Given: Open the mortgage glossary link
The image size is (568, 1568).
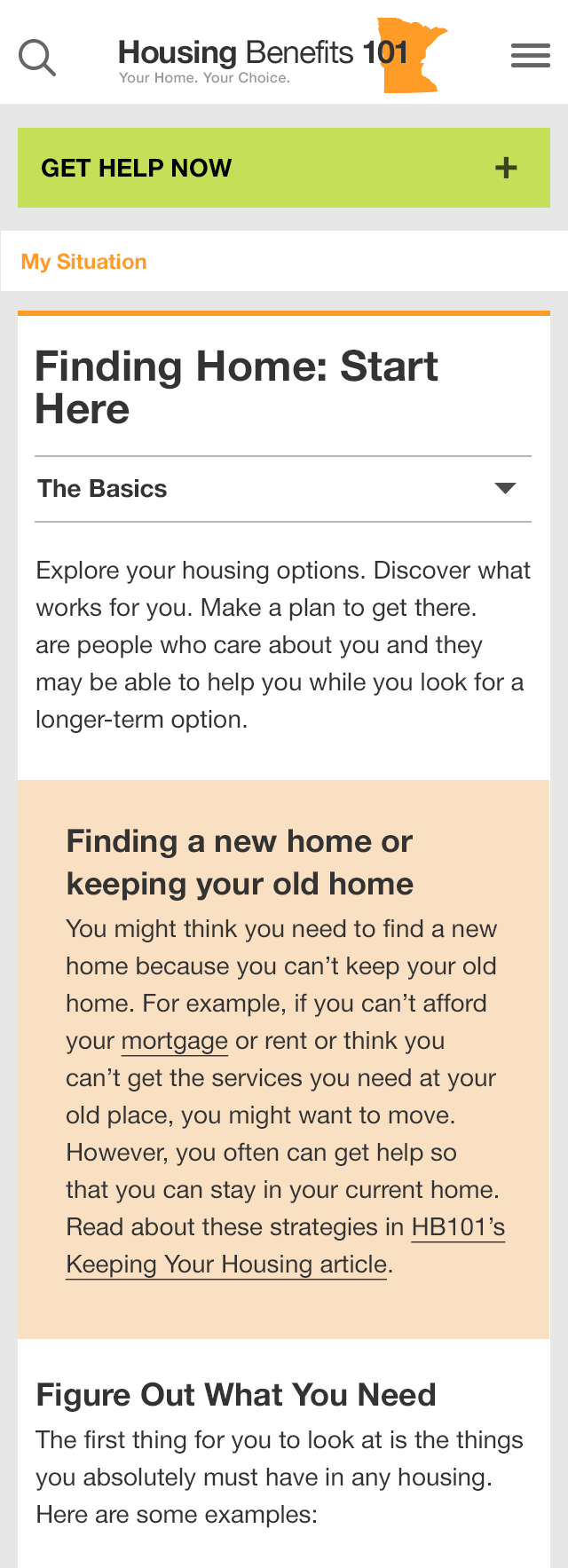Looking at the screenshot, I should click(175, 1041).
